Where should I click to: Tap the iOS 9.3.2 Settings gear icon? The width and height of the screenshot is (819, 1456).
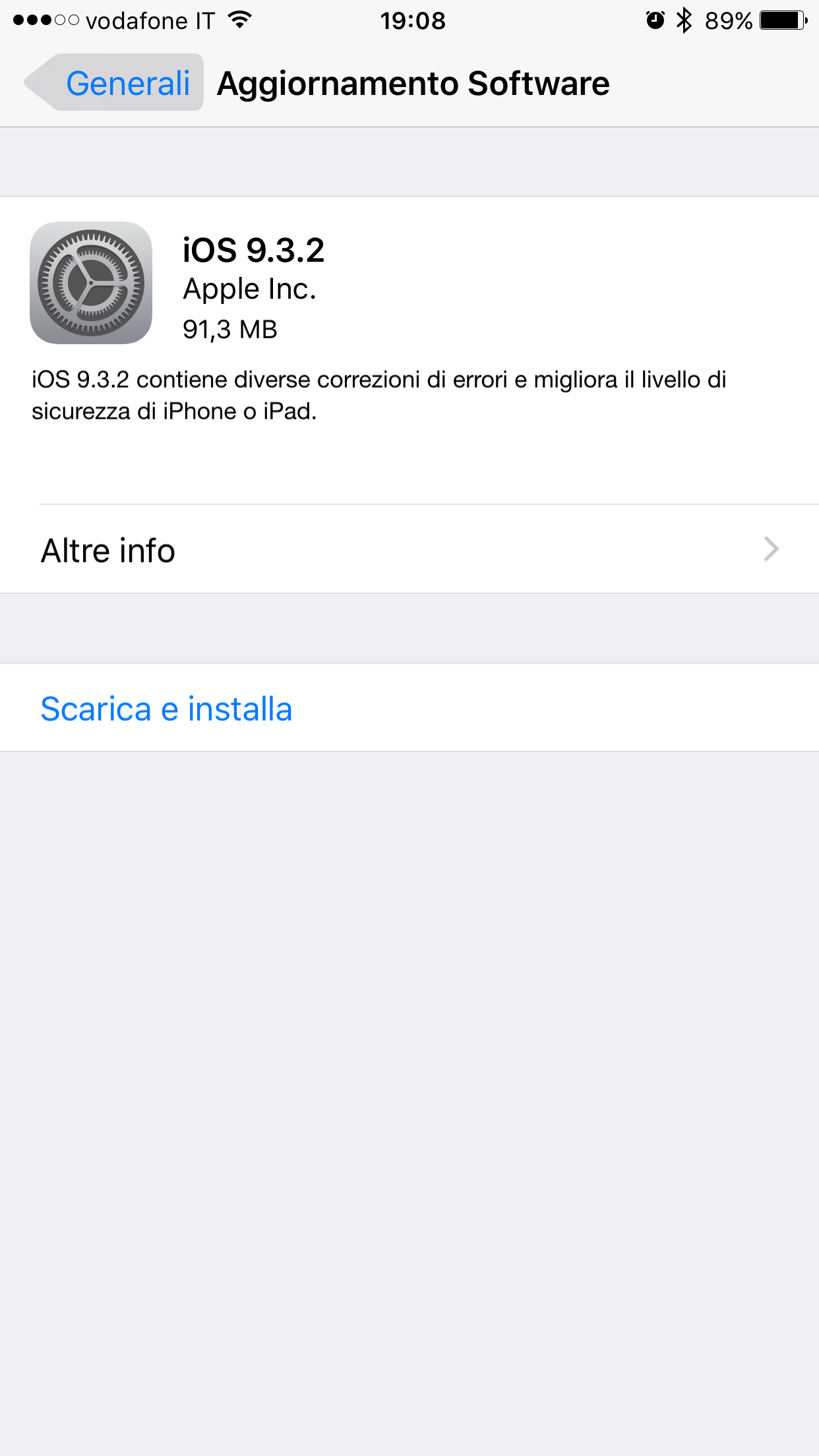point(91,282)
